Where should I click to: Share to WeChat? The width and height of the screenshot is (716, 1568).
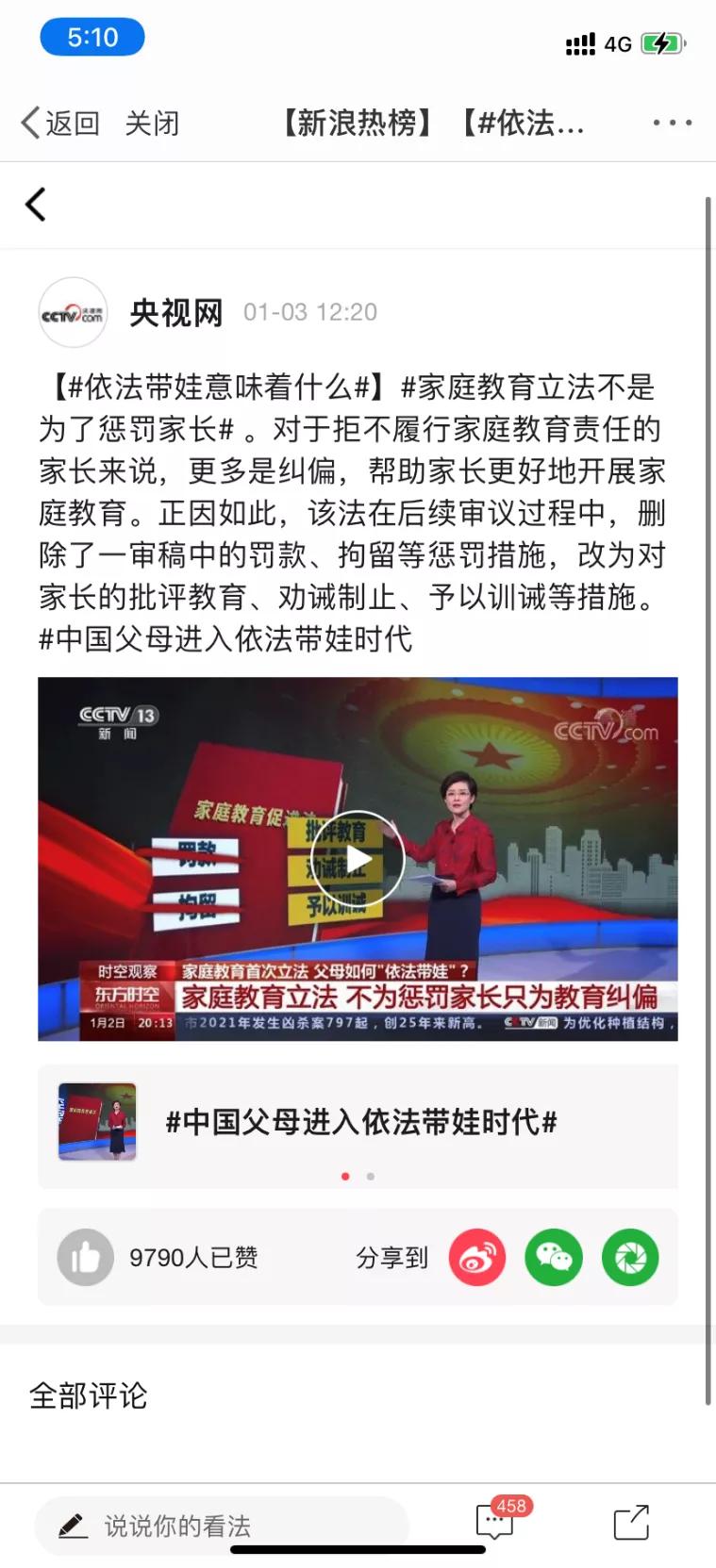point(554,1257)
